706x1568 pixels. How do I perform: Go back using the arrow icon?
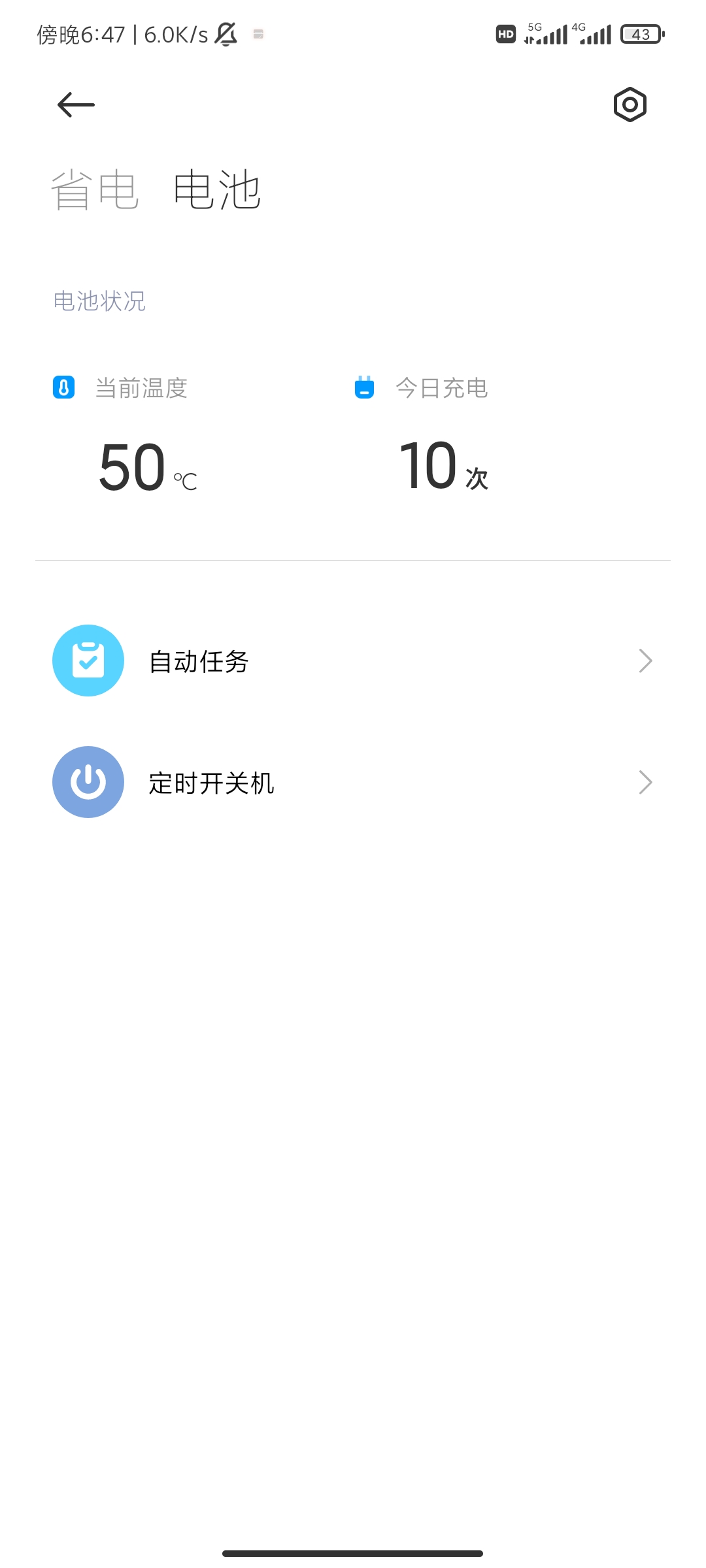(x=76, y=105)
